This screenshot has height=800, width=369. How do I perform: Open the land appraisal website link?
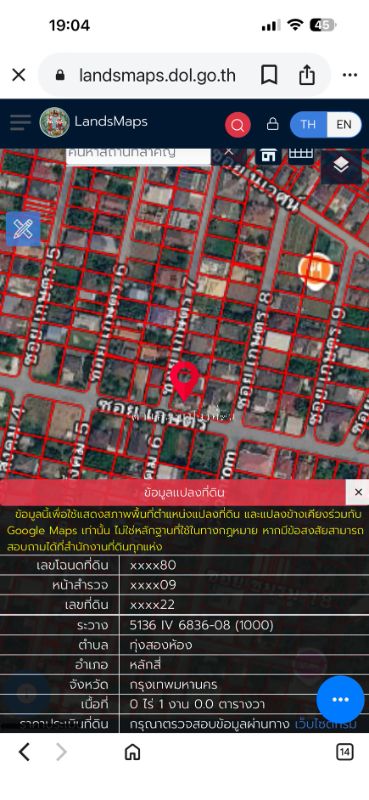pos(326,724)
